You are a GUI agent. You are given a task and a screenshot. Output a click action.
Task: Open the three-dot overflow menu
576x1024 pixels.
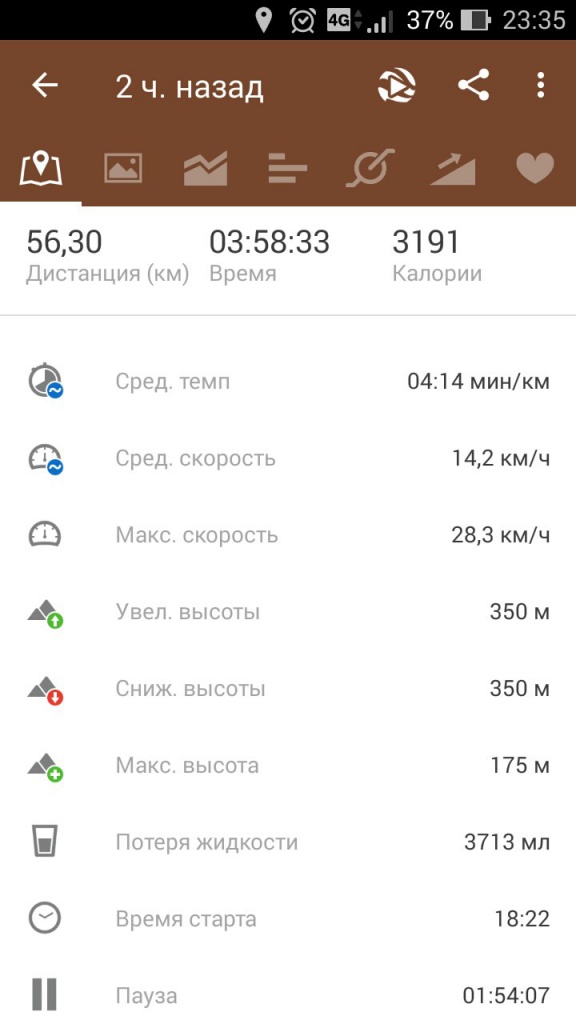[540, 86]
